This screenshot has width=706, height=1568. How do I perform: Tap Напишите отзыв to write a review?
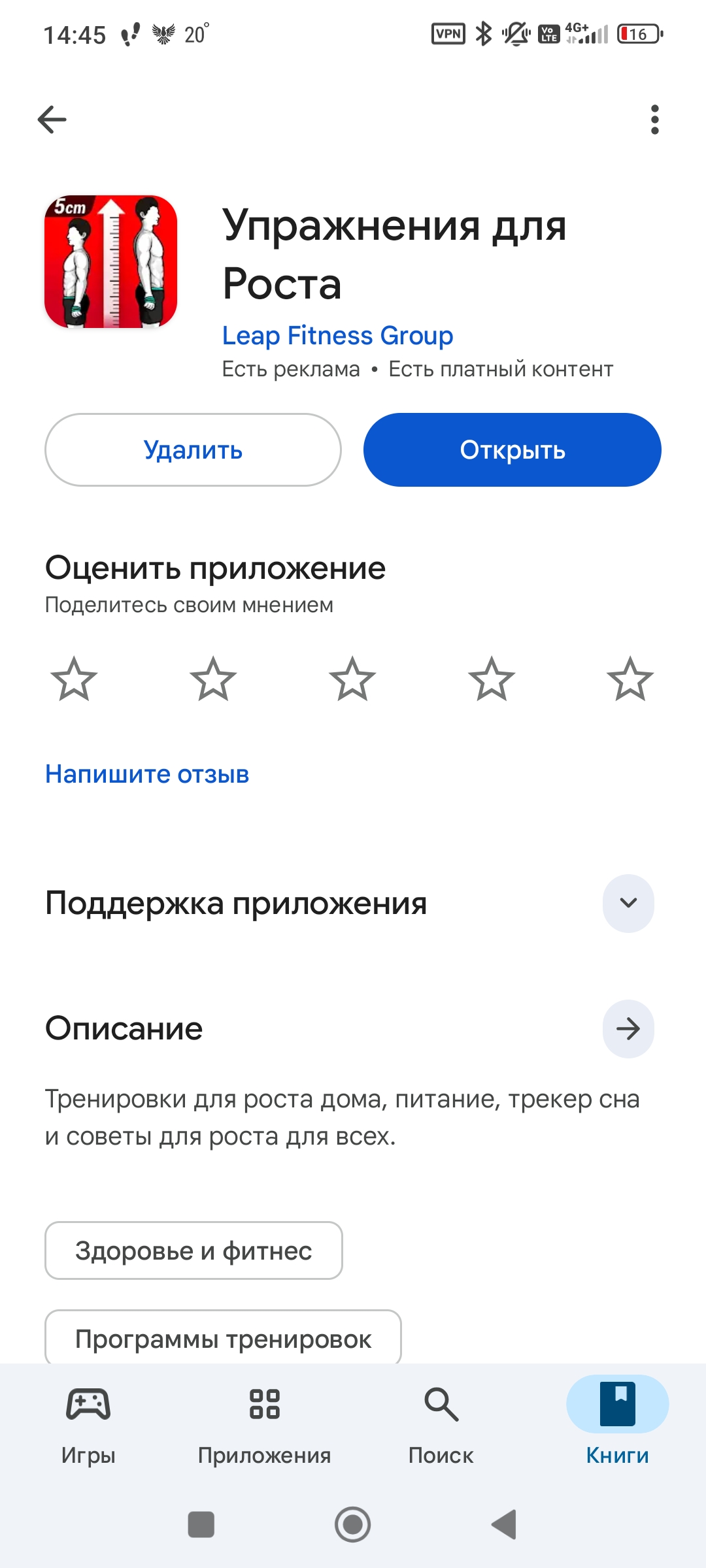[x=147, y=774]
